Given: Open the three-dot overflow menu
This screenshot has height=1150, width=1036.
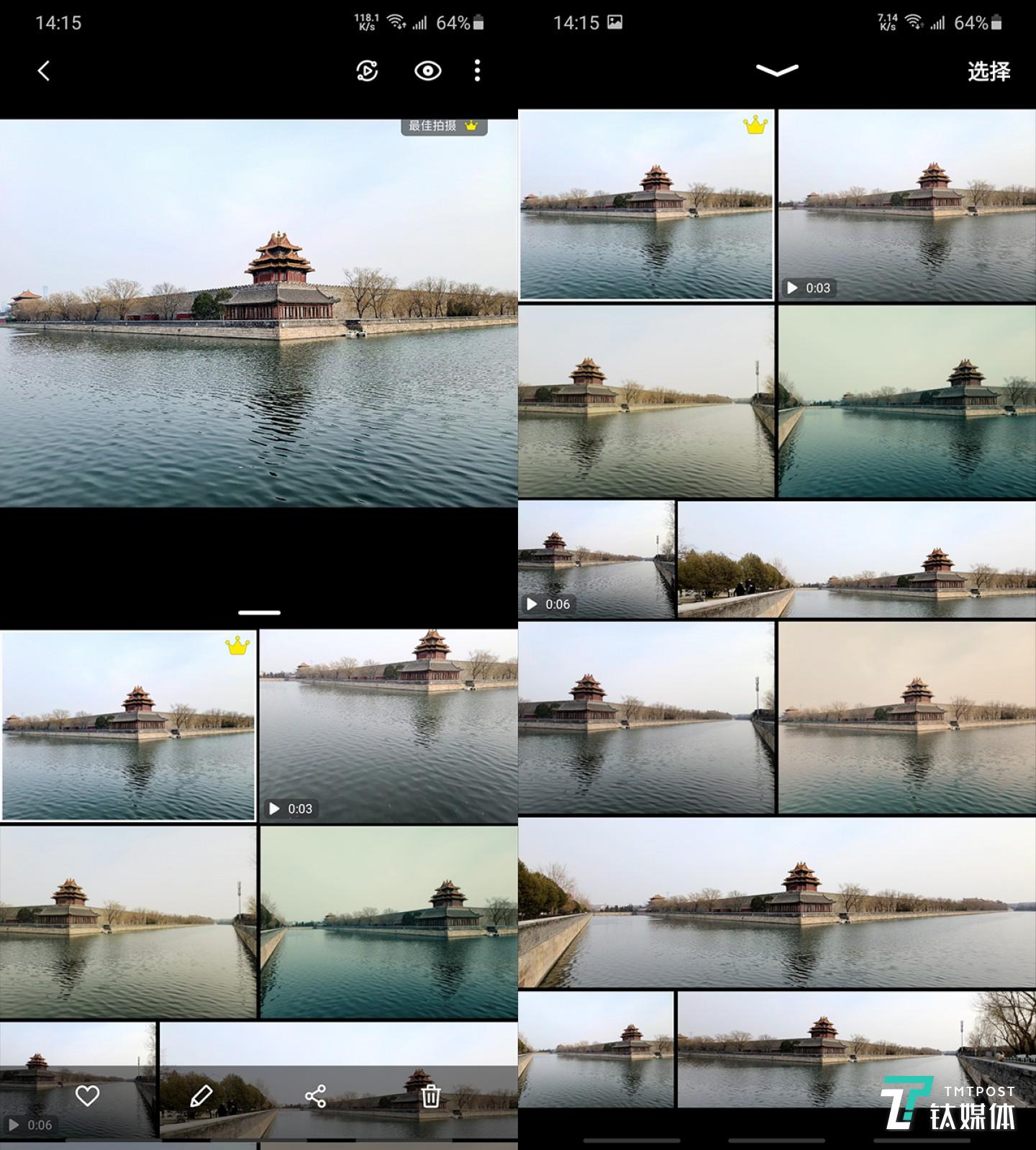Looking at the screenshot, I should [477, 70].
